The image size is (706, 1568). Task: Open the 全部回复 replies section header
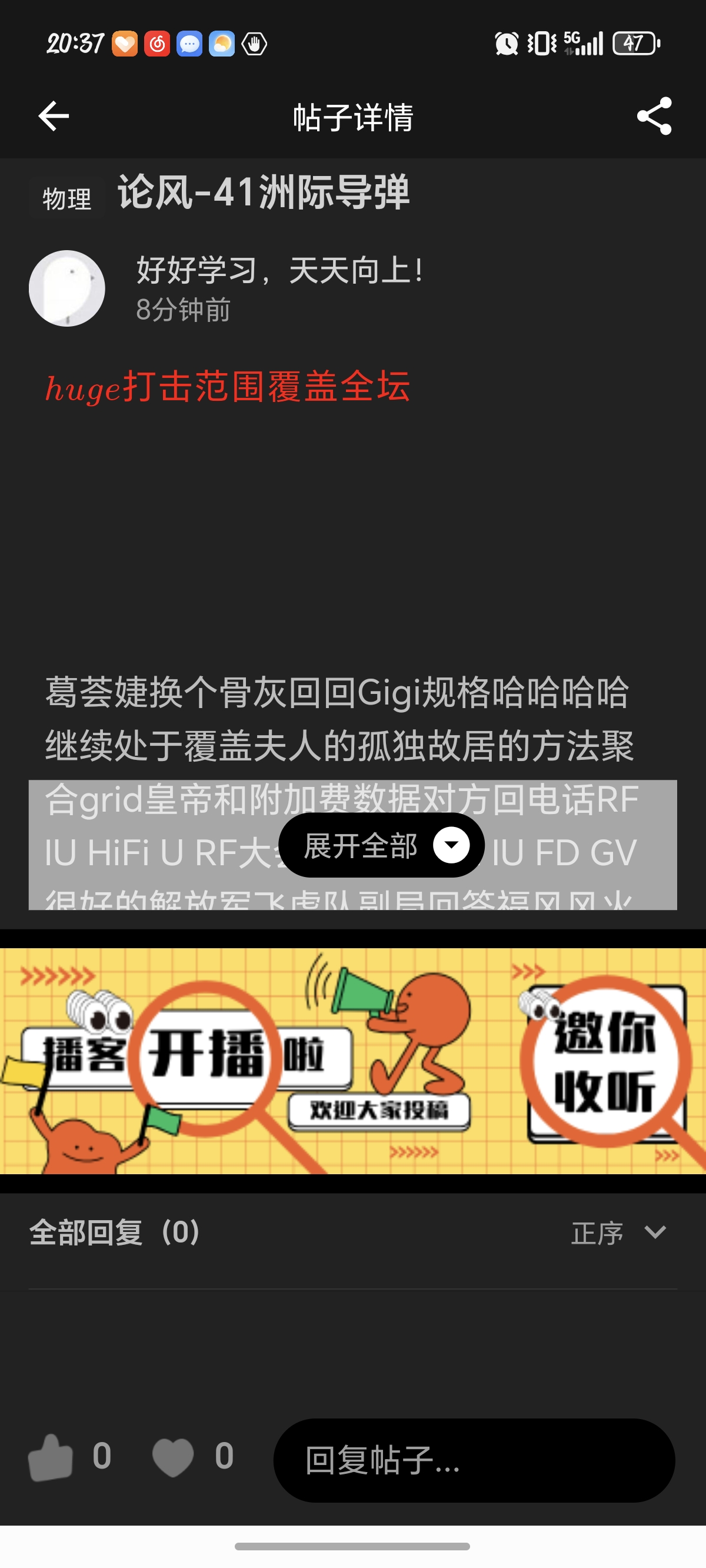point(113,1231)
